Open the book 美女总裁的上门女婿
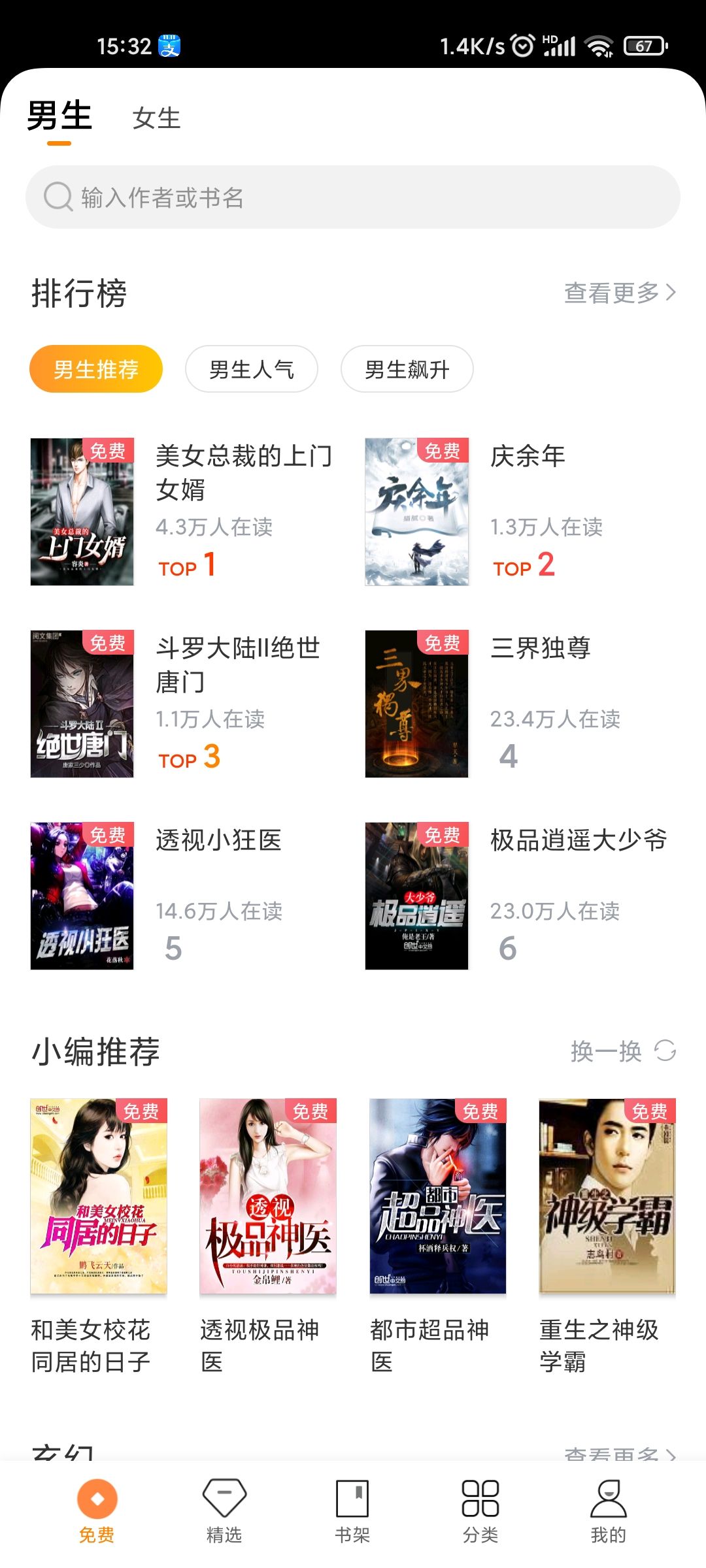Screen dimensions: 706x1568 click(x=82, y=512)
